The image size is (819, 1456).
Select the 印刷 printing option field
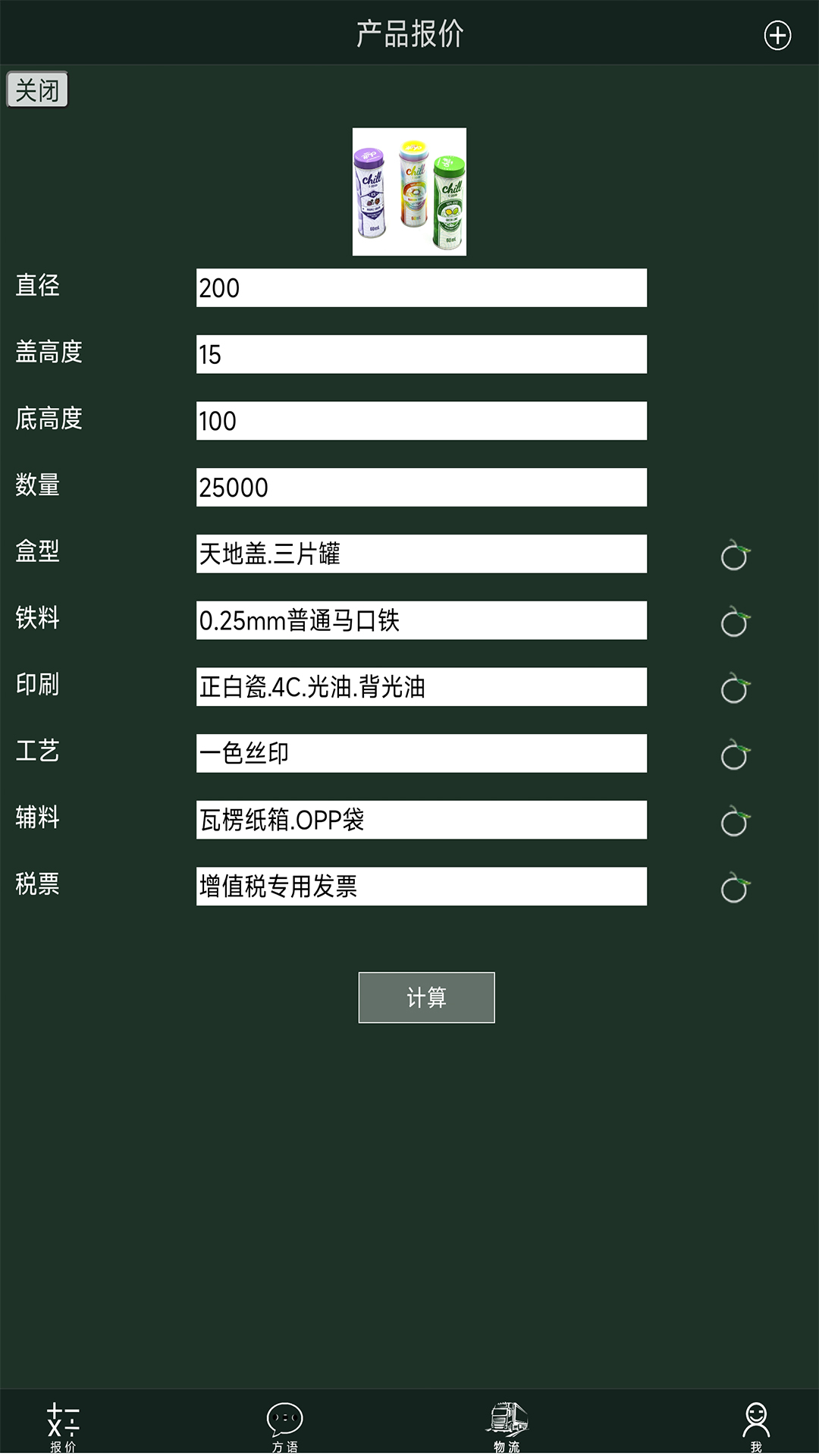click(x=421, y=687)
